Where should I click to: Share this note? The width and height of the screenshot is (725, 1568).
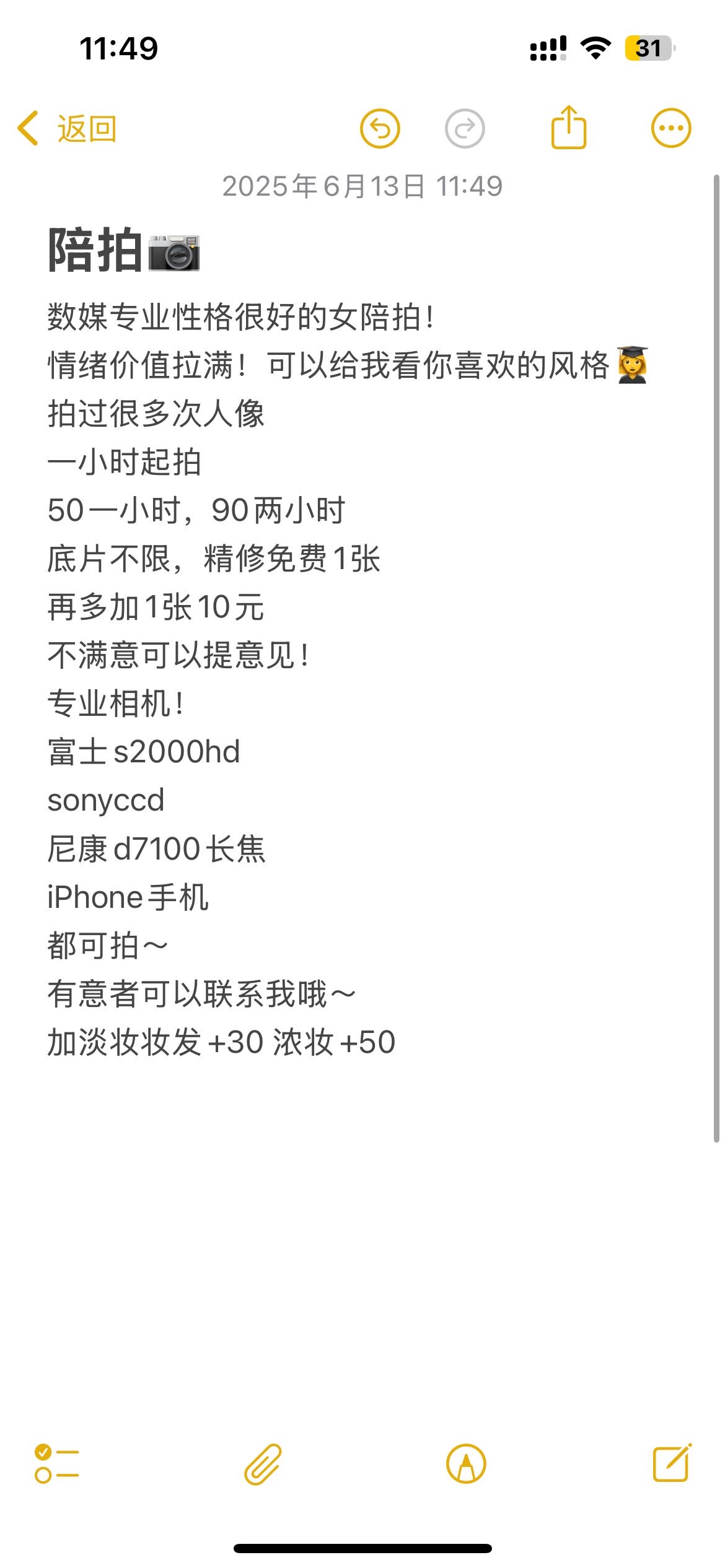(568, 127)
